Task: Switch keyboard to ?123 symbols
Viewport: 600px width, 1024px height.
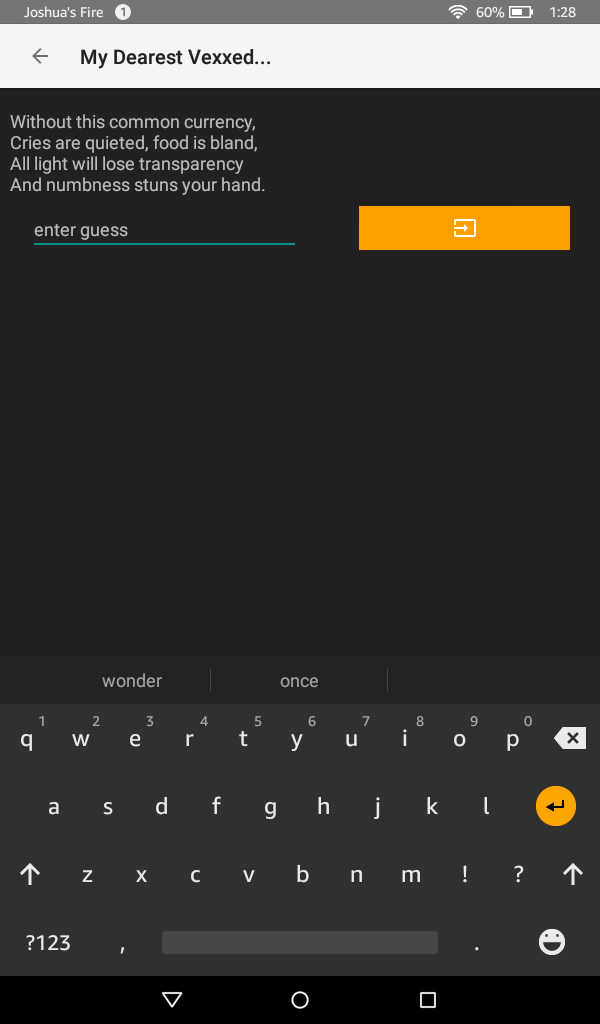Action: tap(48, 942)
